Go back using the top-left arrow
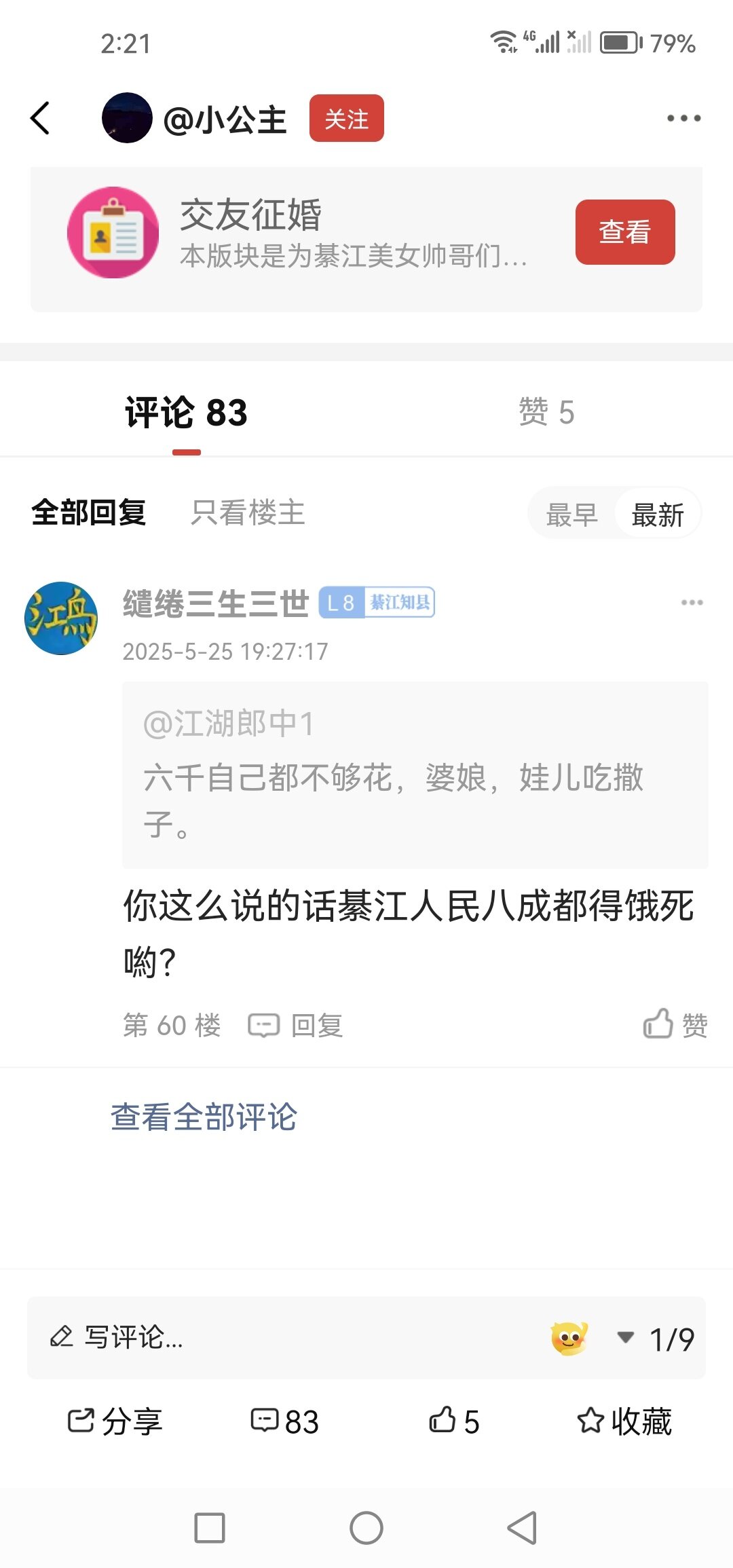Screen dimensions: 733x1568 click(41, 118)
